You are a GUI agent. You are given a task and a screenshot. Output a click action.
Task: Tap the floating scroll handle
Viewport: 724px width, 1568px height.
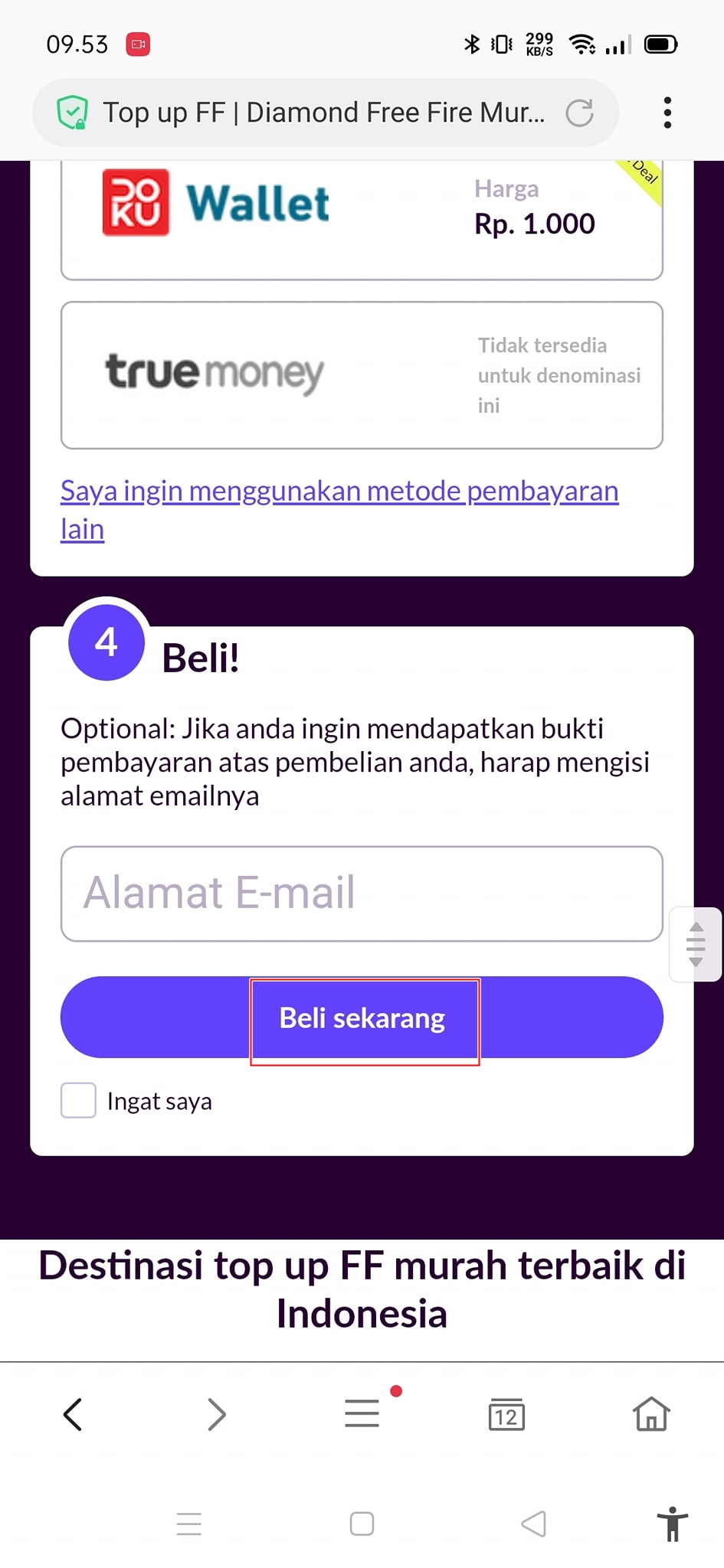(x=696, y=944)
